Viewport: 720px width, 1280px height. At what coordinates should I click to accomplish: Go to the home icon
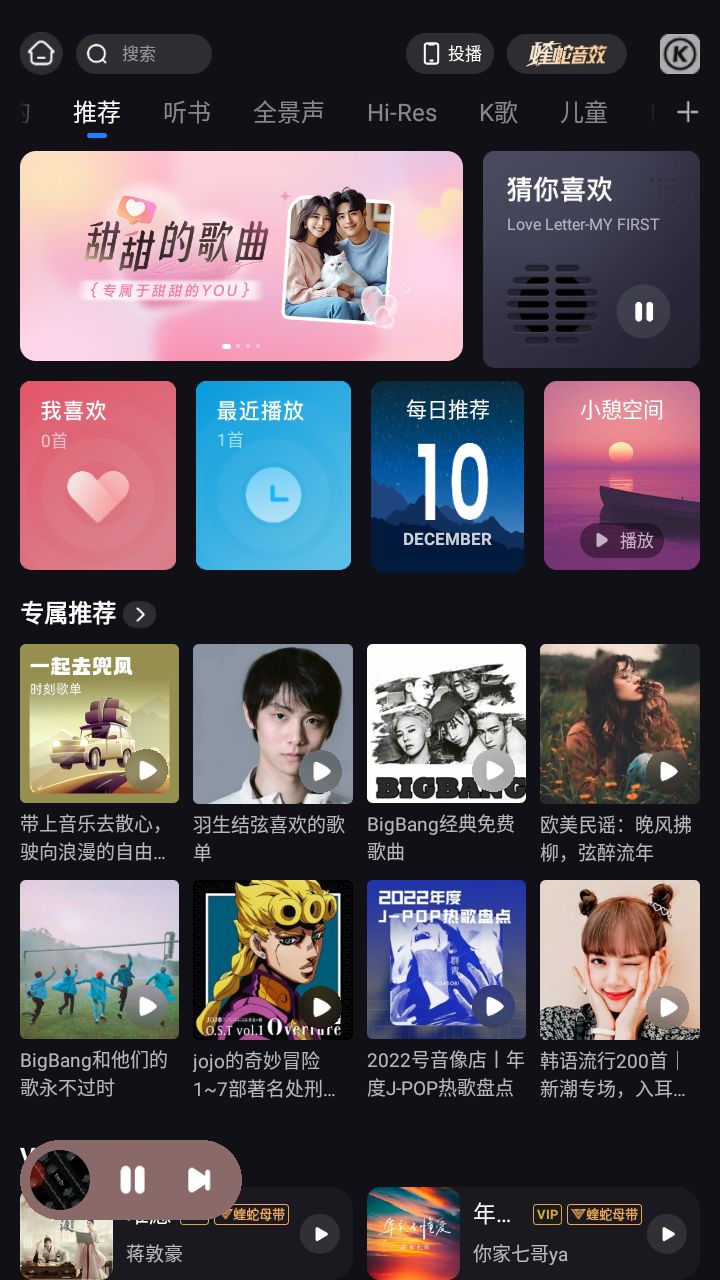41,54
